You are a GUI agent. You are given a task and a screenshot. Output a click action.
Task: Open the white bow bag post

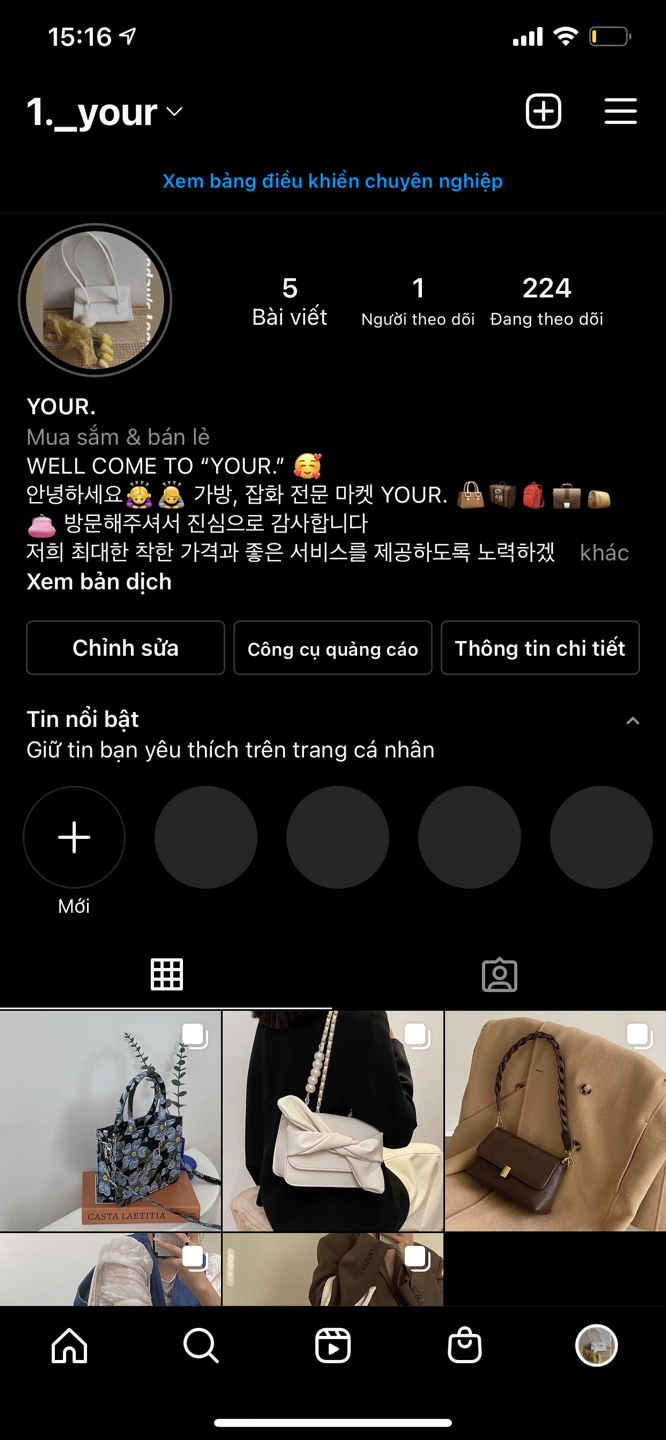coord(333,1120)
